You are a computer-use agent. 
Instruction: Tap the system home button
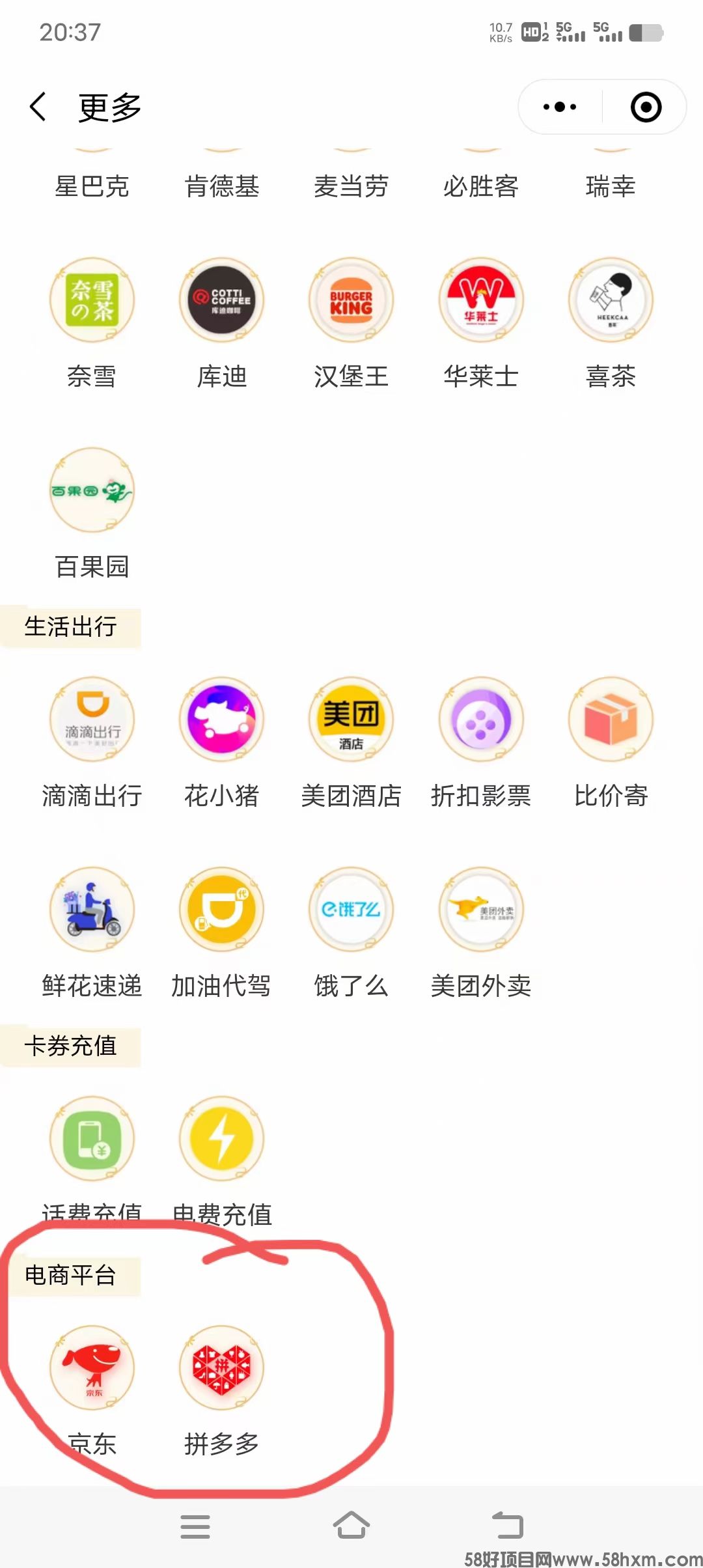(x=351, y=1525)
